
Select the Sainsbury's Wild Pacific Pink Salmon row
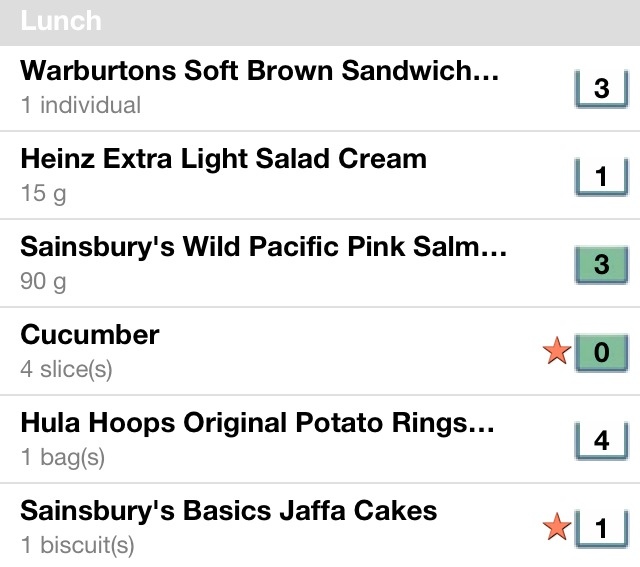264,262
